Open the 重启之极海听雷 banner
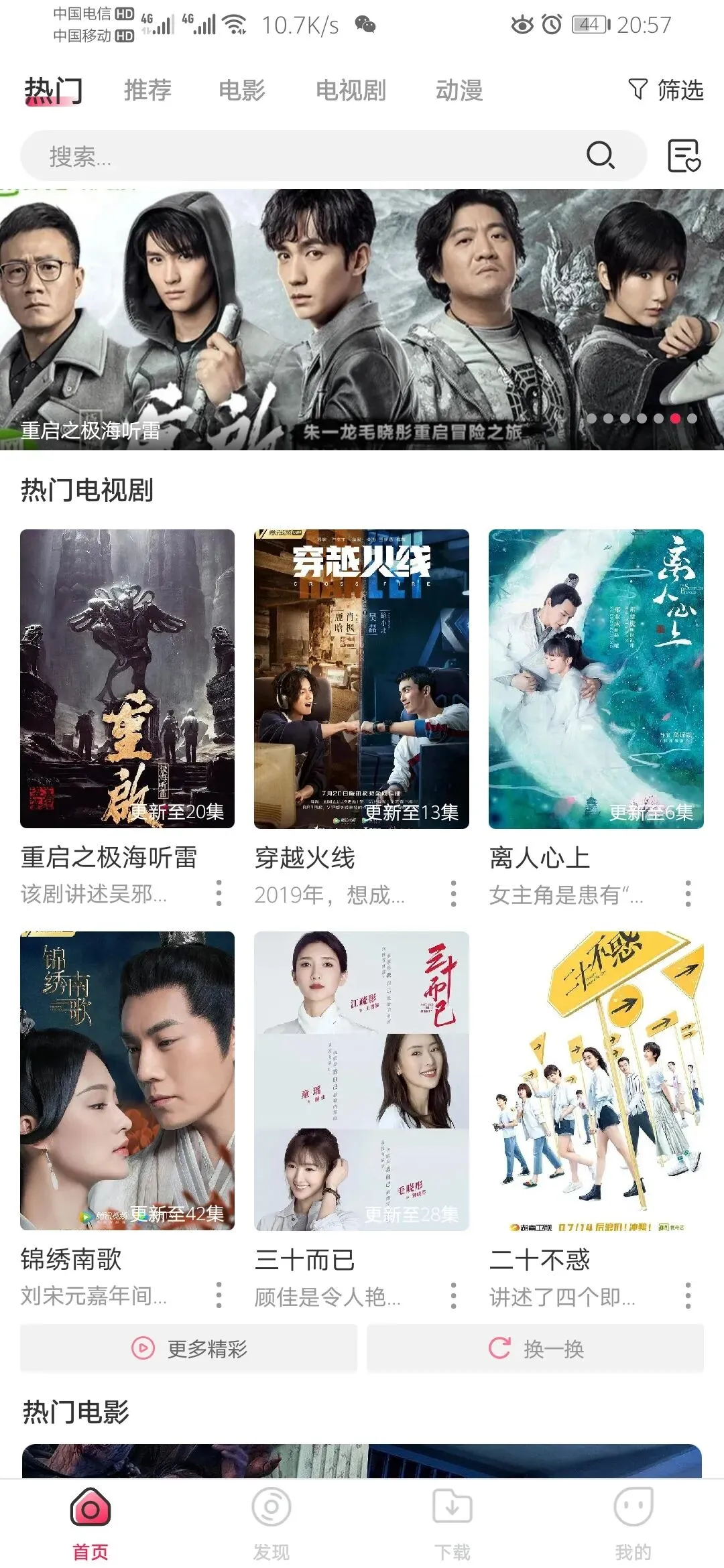 (x=362, y=319)
